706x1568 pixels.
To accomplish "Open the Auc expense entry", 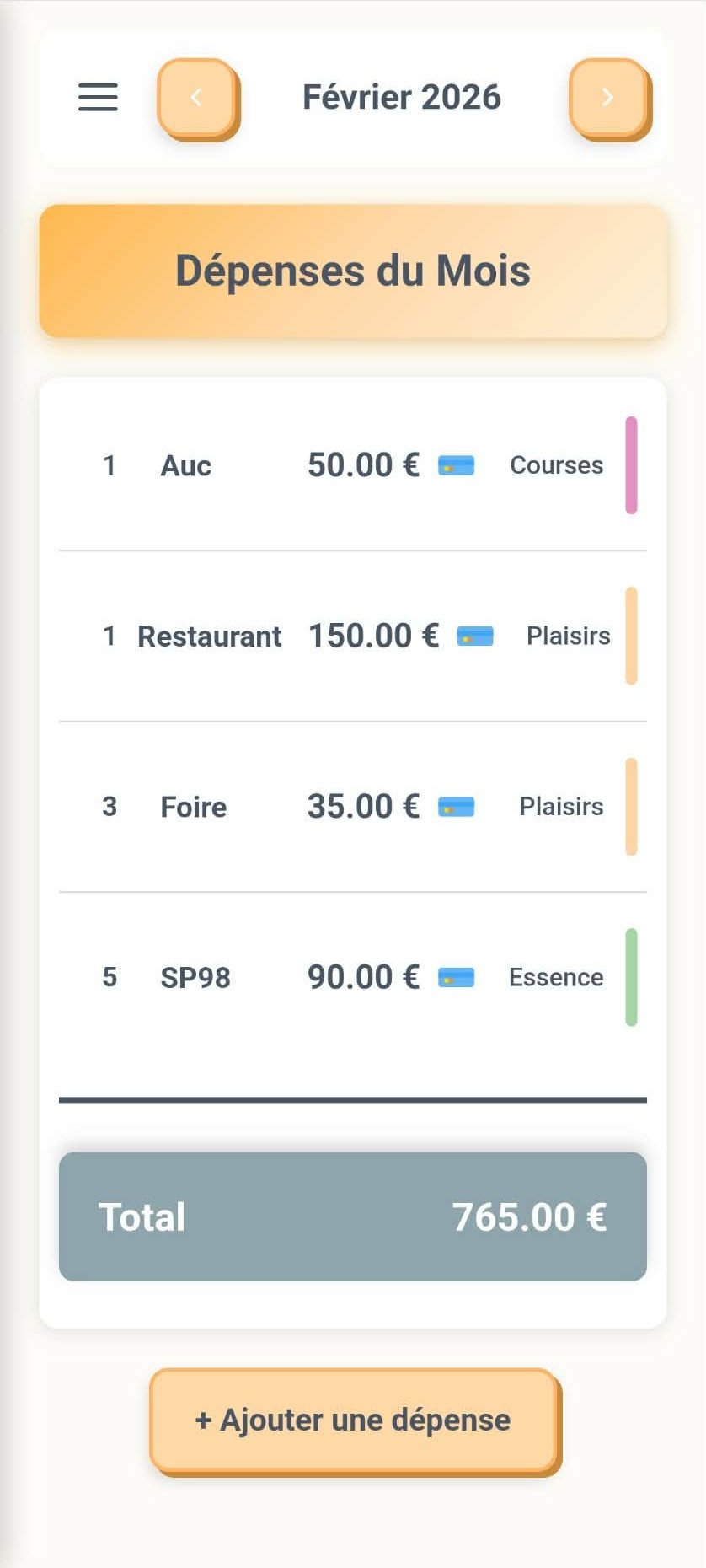I will coord(186,464).
